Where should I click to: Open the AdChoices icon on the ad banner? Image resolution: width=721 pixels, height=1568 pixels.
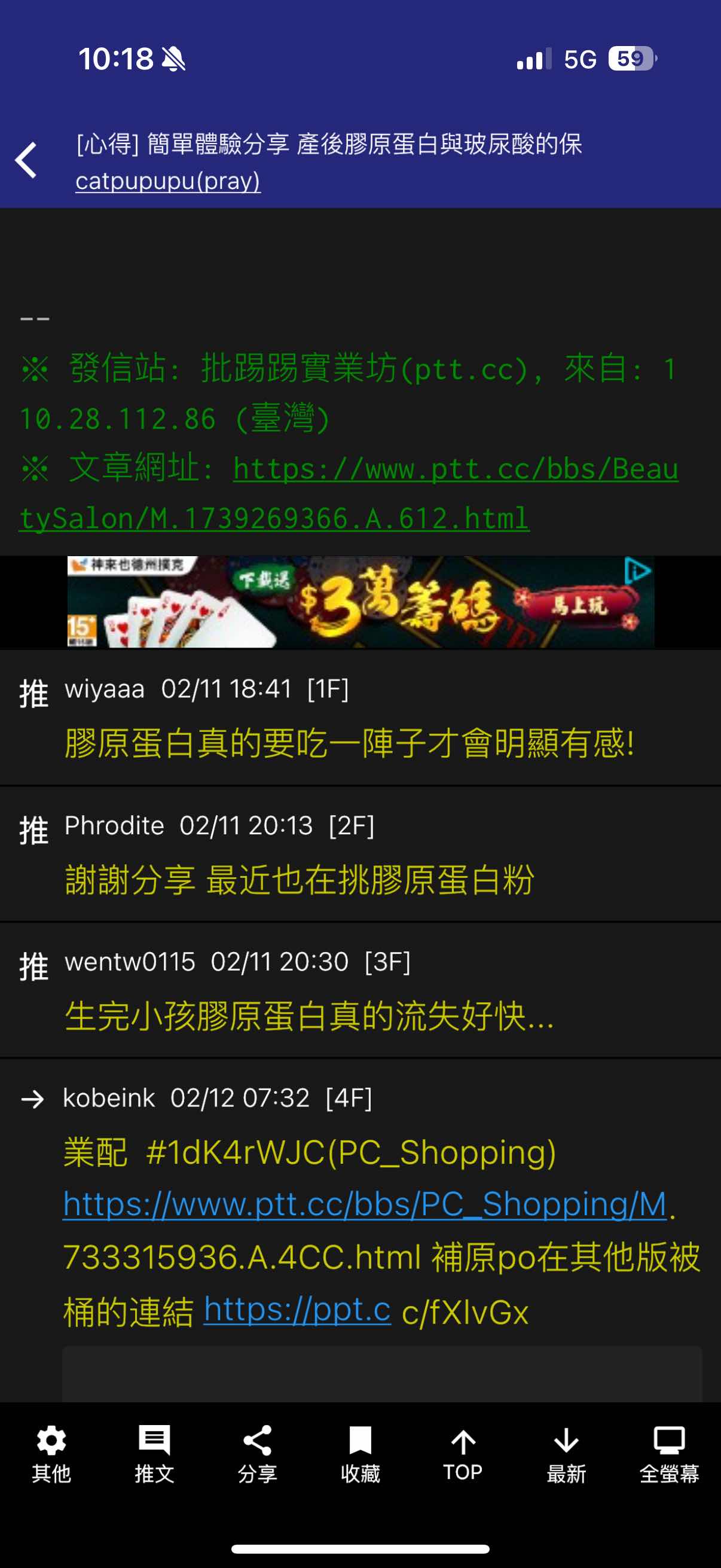pos(637,571)
